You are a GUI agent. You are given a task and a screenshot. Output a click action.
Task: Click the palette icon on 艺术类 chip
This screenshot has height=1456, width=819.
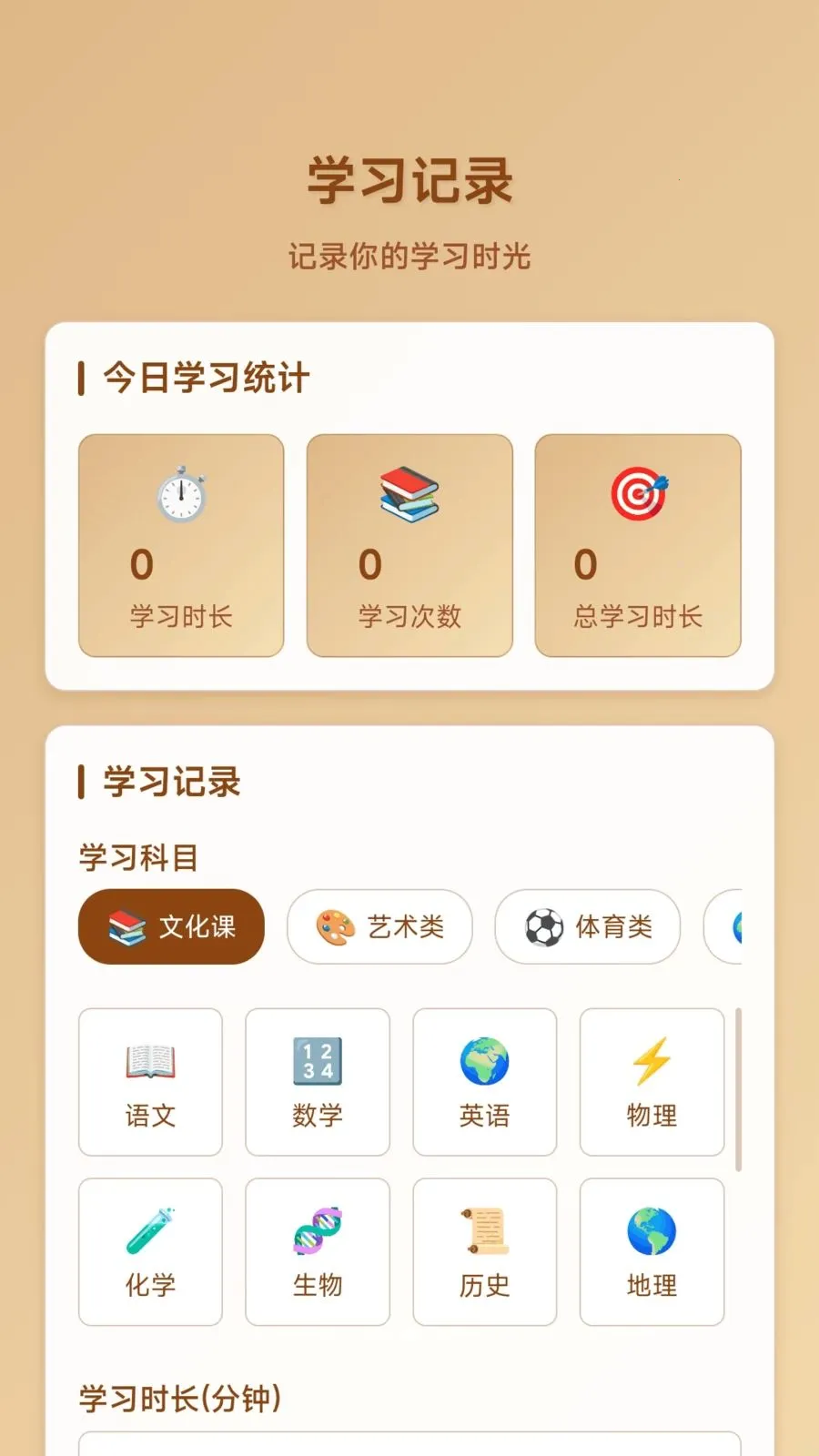[x=336, y=926]
